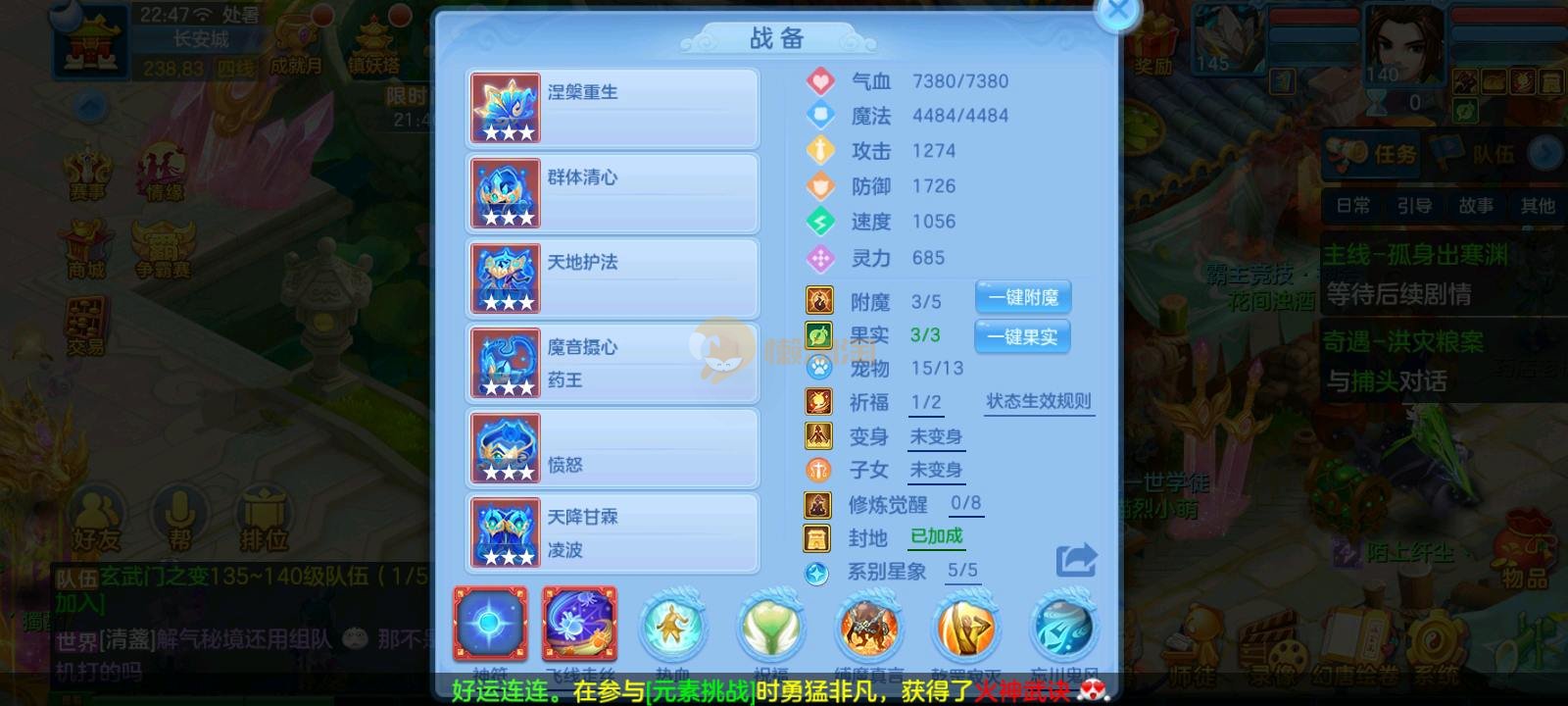Open the 祈福 1/2 details

coord(925,402)
